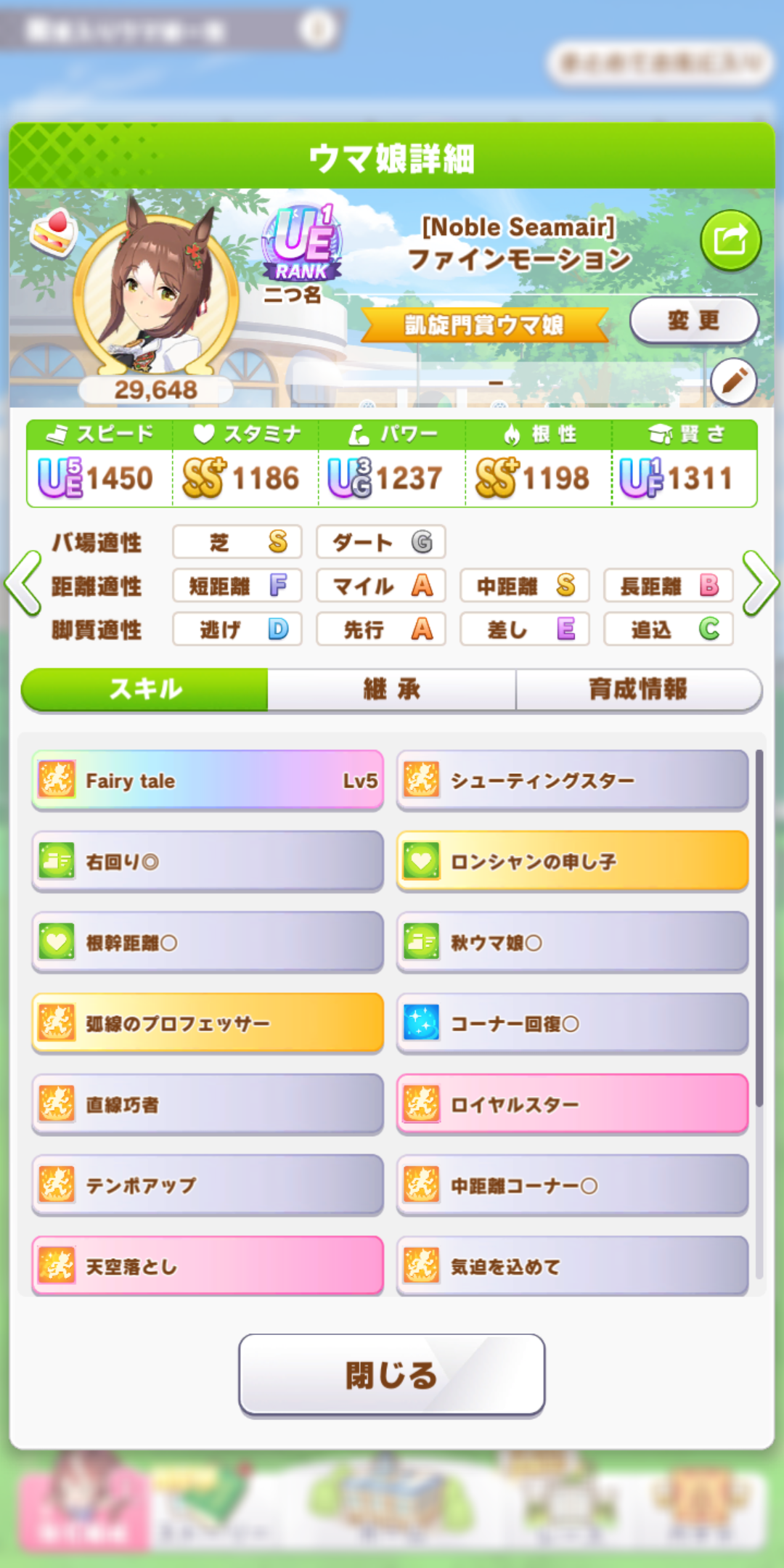Go to the next Uma Musume
Image resolution: width=784 pixels, height=1568 pixels.
coord(760,584)
